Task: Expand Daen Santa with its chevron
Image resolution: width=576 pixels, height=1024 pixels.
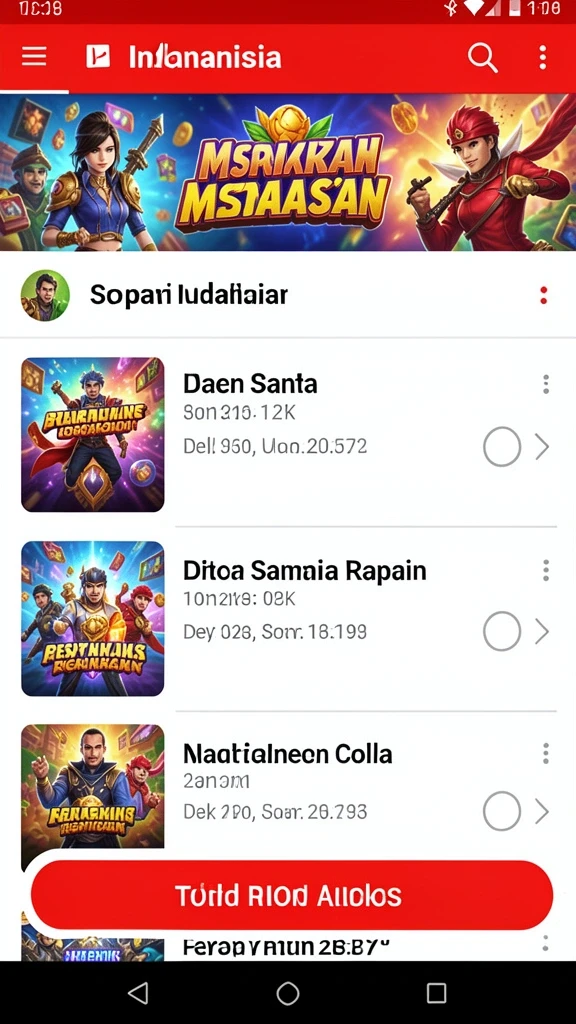Action: [x=542, y=447]
